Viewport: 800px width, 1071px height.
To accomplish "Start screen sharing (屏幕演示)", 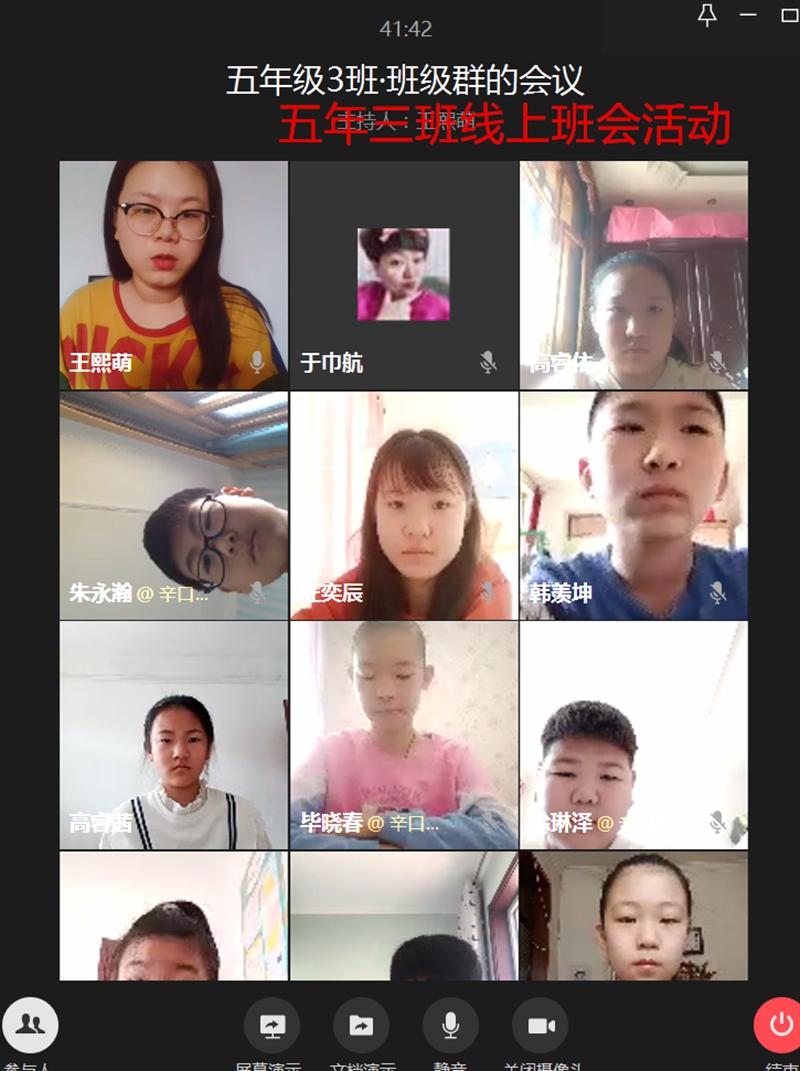I will click(x=271, y=1025).
